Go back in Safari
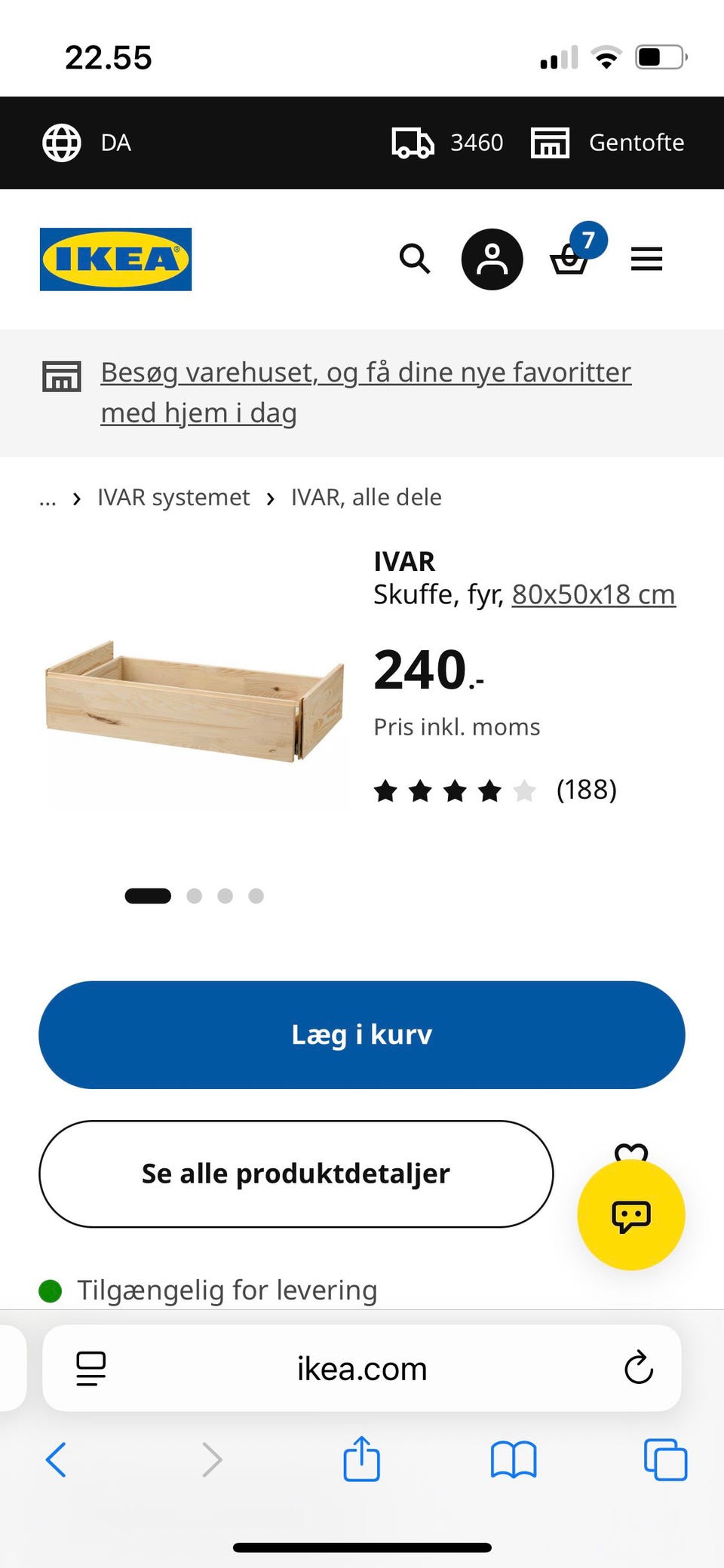Image resolution: width=724 pixels, height=1568 pixels. (57, 1459)
